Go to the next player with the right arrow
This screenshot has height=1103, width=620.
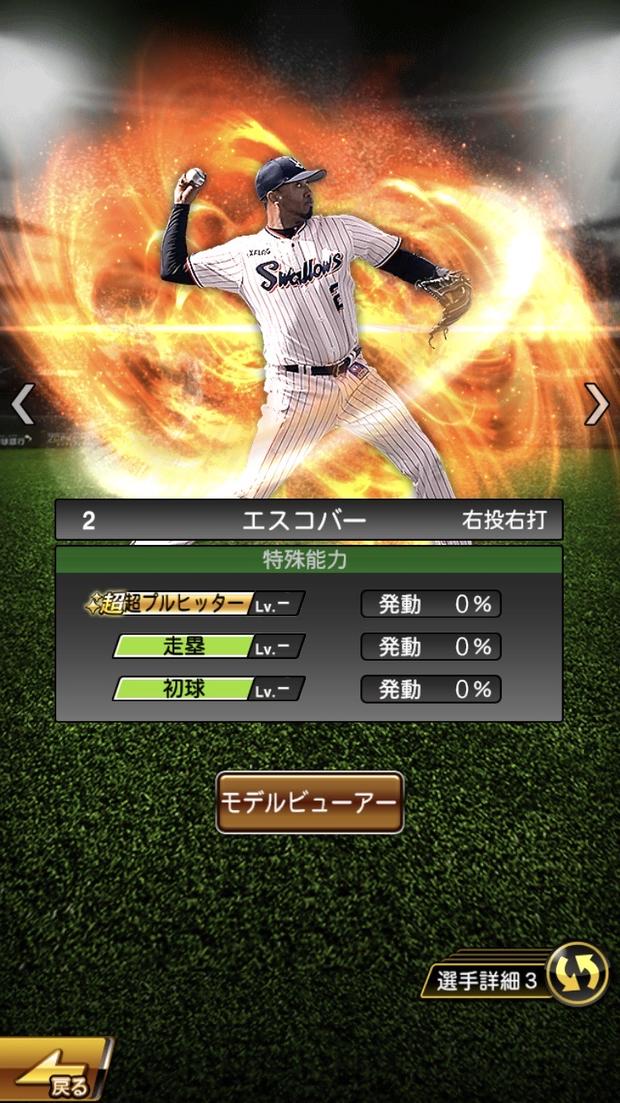tap(597, 404)
